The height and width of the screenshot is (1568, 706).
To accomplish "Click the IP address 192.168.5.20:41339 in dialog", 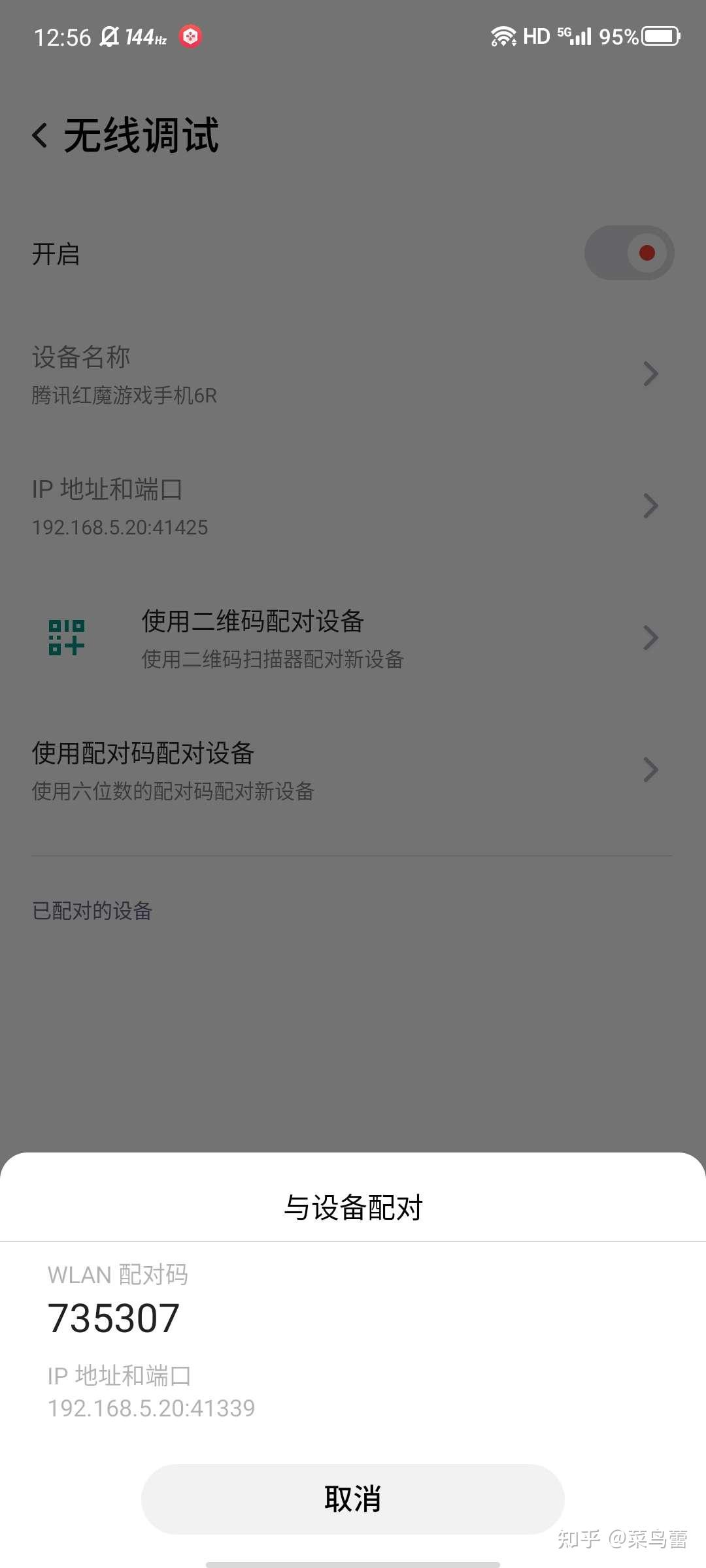I will coord(152,1409).
